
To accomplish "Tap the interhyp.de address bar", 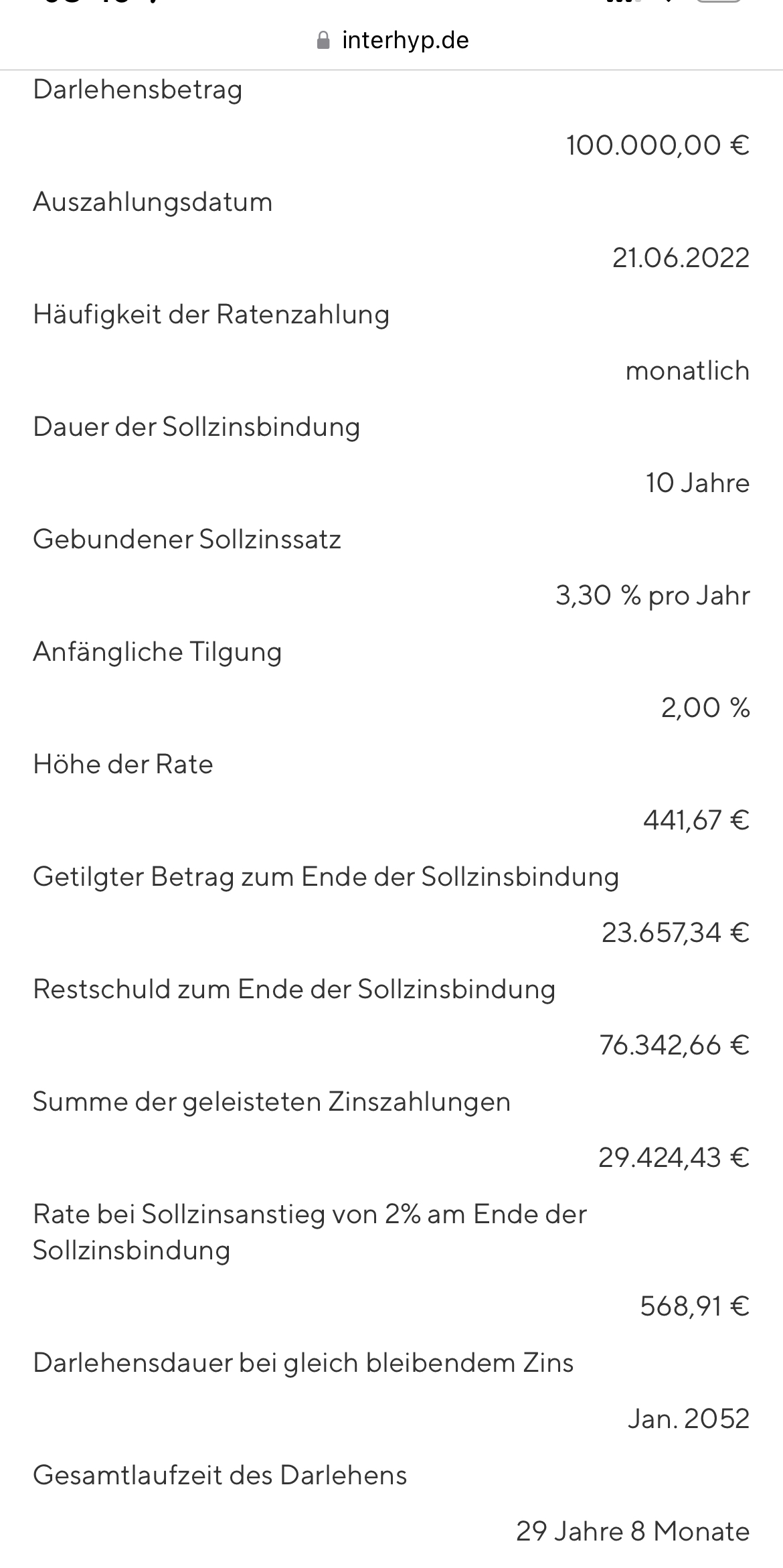I will click(x=393, y=40).
